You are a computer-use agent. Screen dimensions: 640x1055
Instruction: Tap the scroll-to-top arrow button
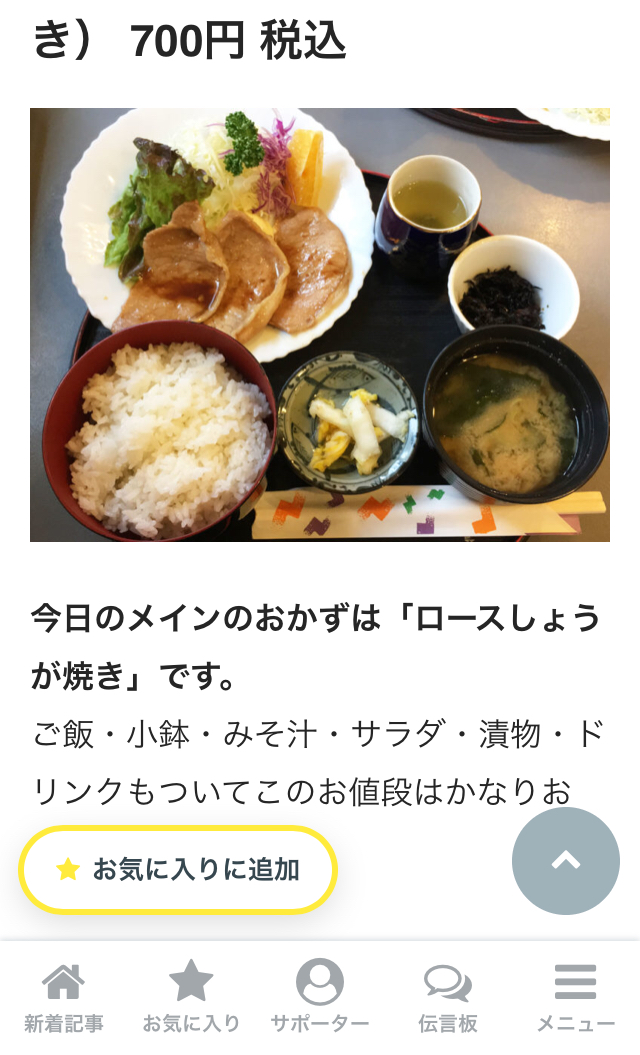click(566, 861)
